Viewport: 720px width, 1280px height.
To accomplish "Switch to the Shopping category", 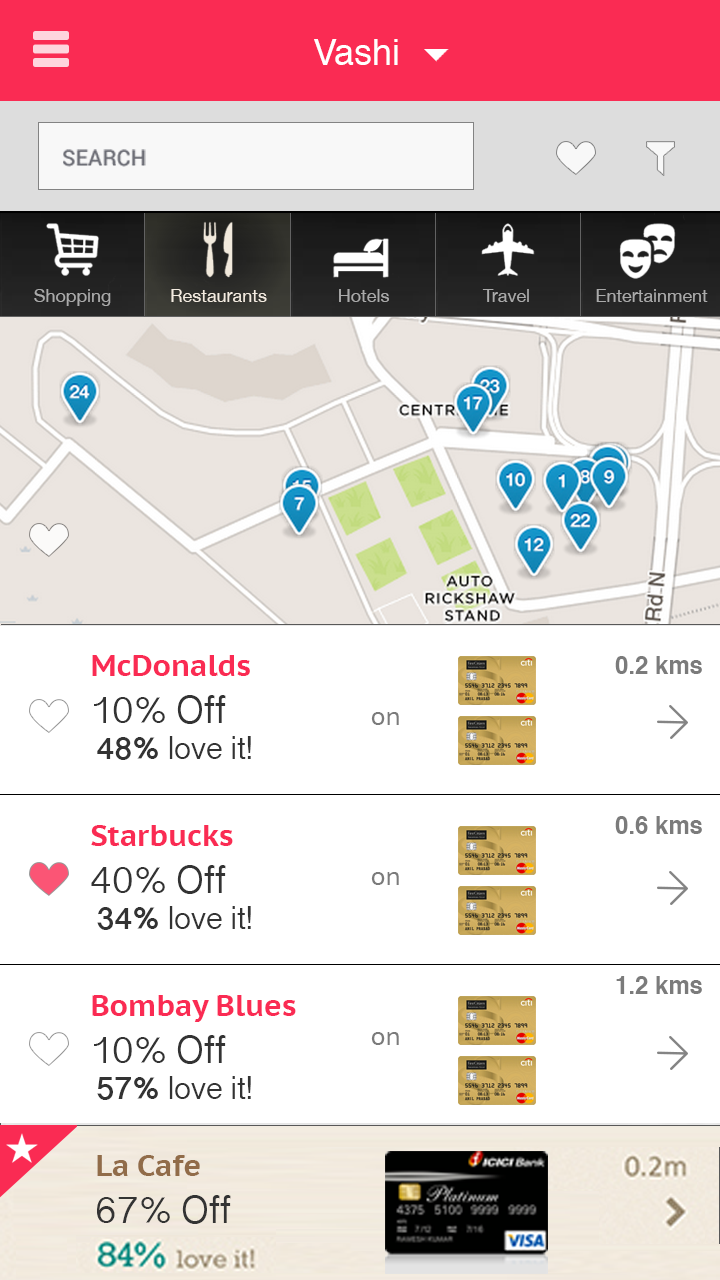I will pyautogui.click(x=72, y=265).
